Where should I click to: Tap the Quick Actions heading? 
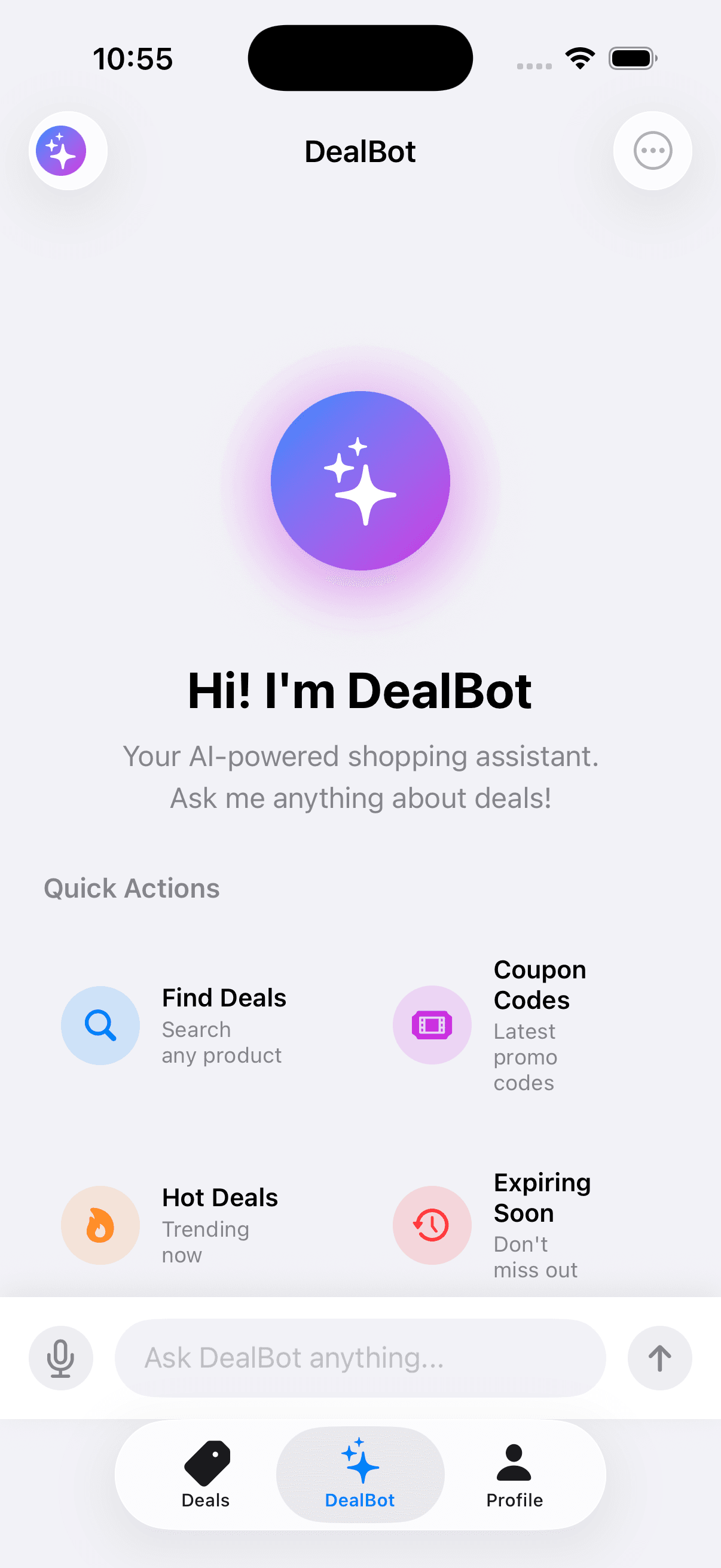131,887
